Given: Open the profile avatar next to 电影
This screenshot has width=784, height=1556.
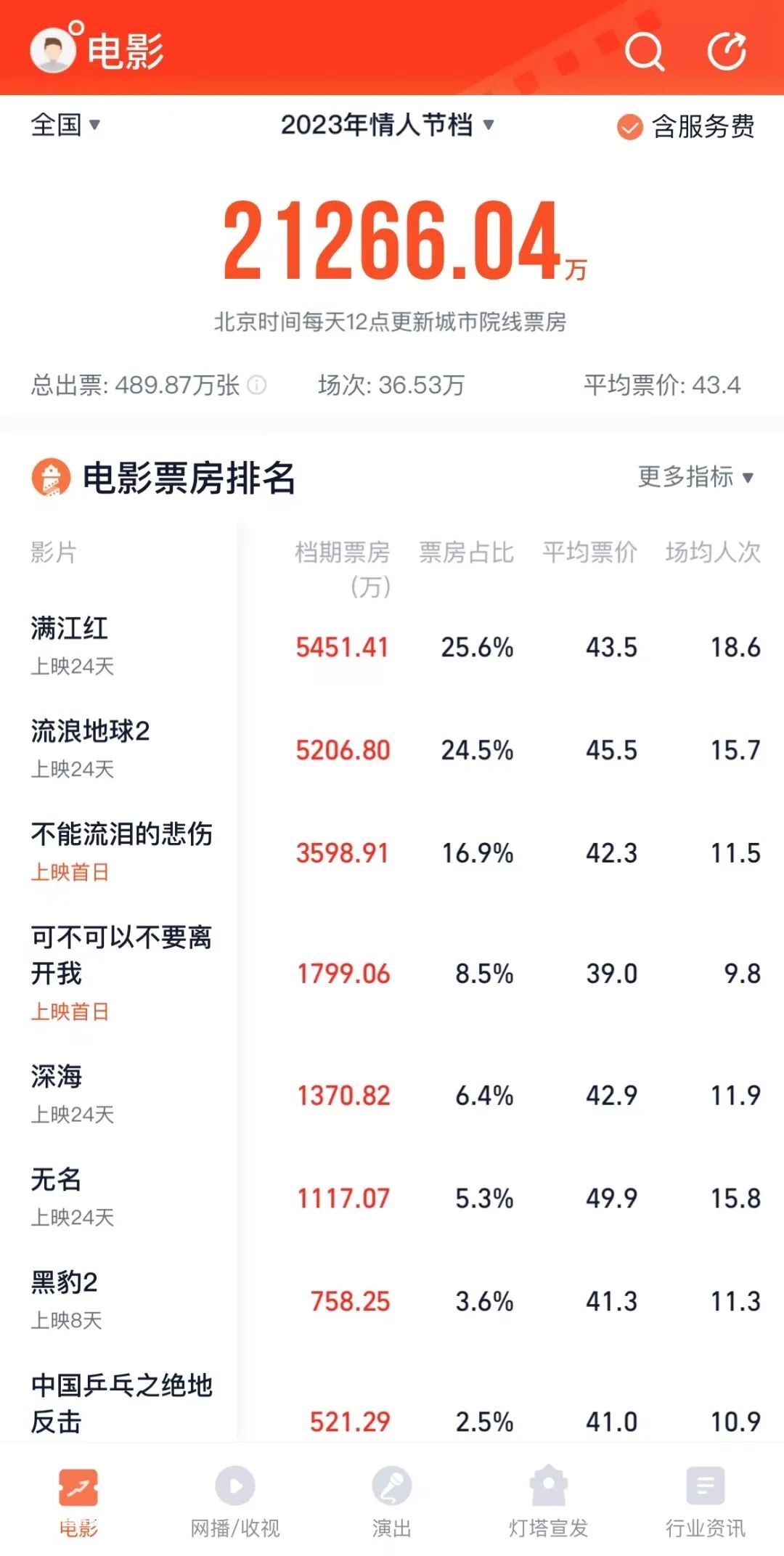Looking at the screenshot, I should click(x=53, y=49).
